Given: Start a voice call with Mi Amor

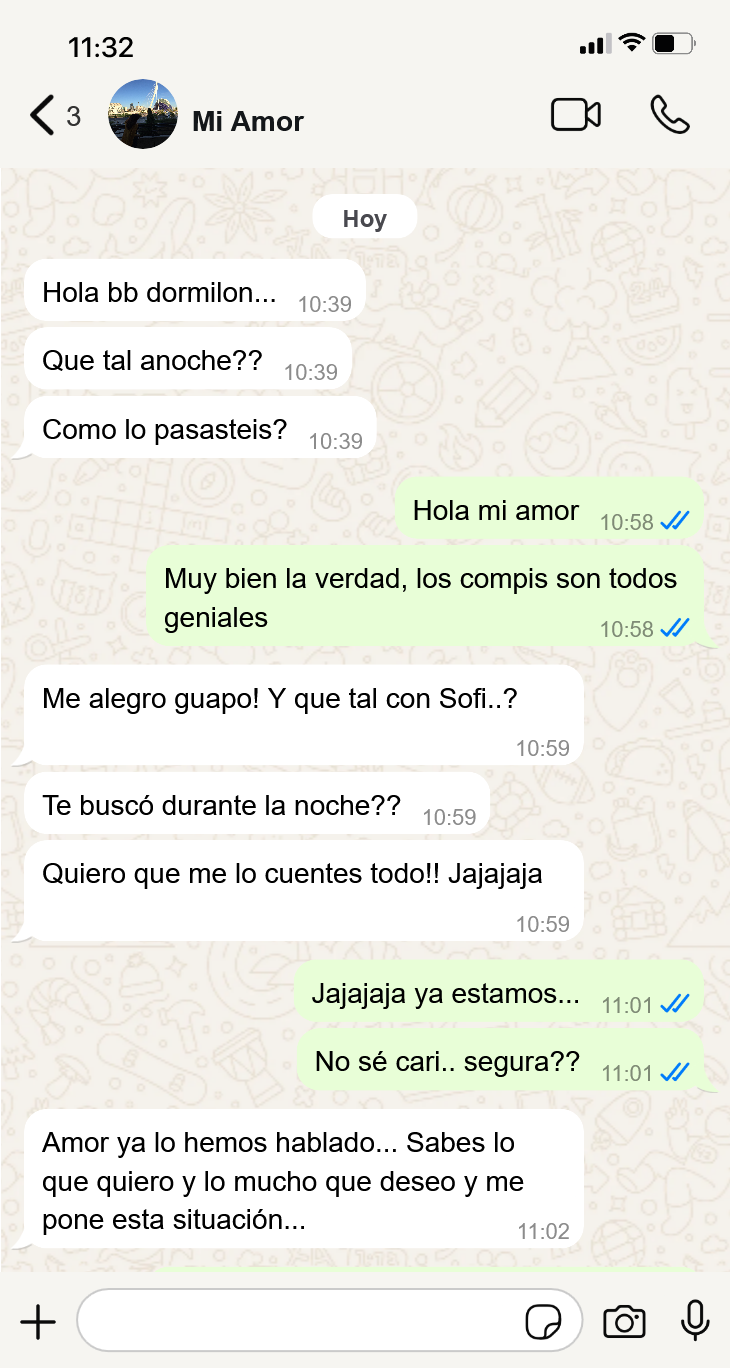Looking at the screenshot, I should [670, 115].
